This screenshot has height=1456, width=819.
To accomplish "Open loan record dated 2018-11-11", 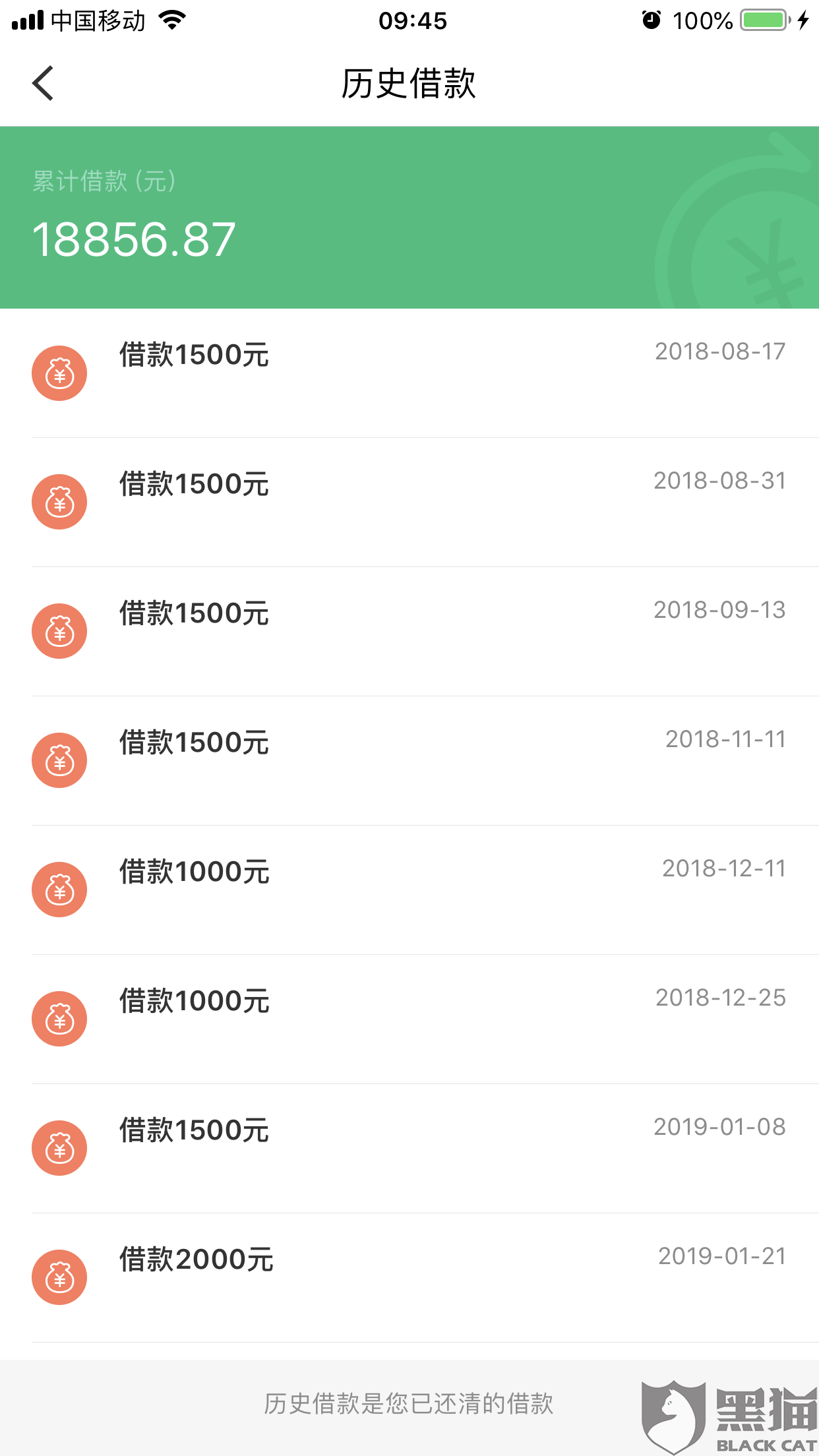I will (409, 760).
